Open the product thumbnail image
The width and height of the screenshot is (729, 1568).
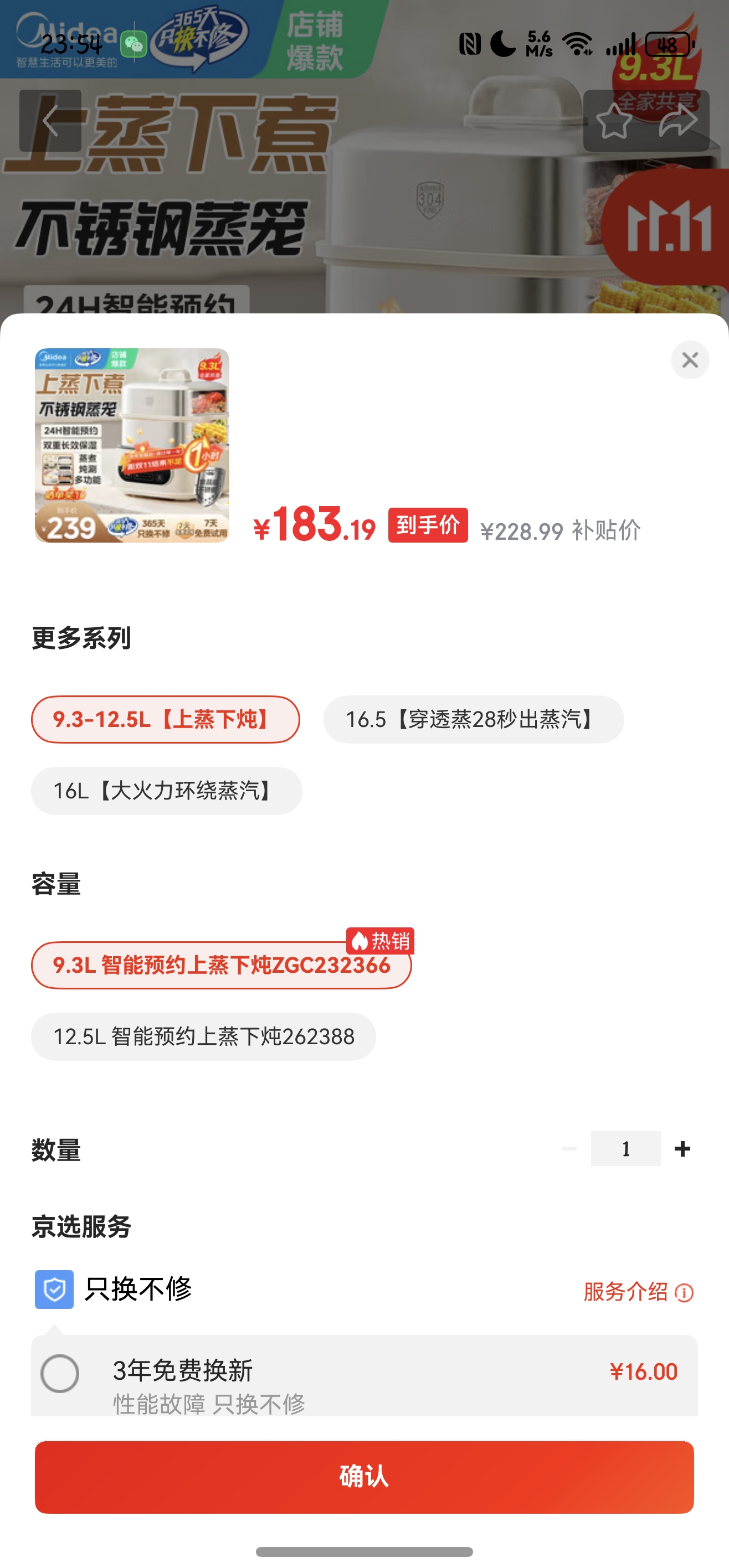click(x=132, y=445)
